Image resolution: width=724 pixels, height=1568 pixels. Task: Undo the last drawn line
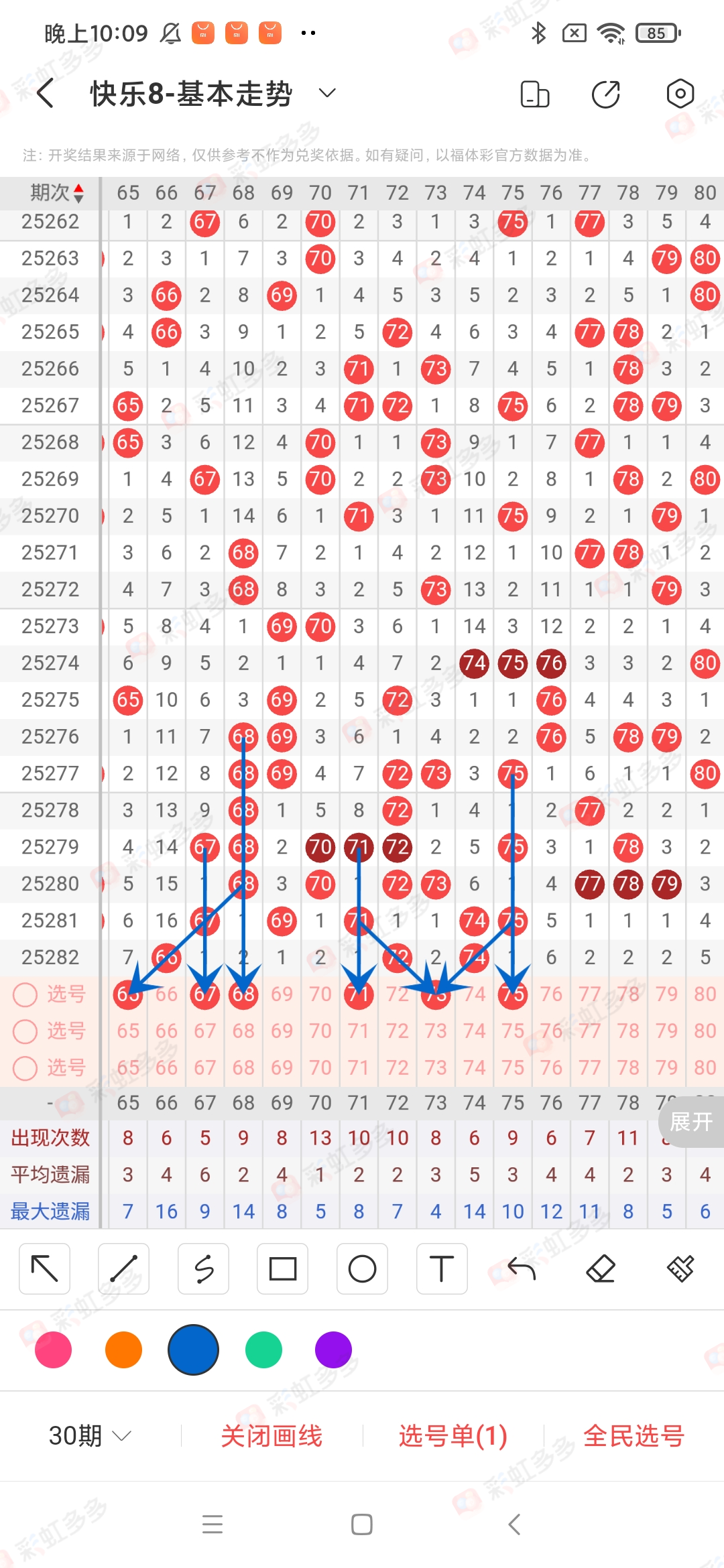click(522, 1268)
